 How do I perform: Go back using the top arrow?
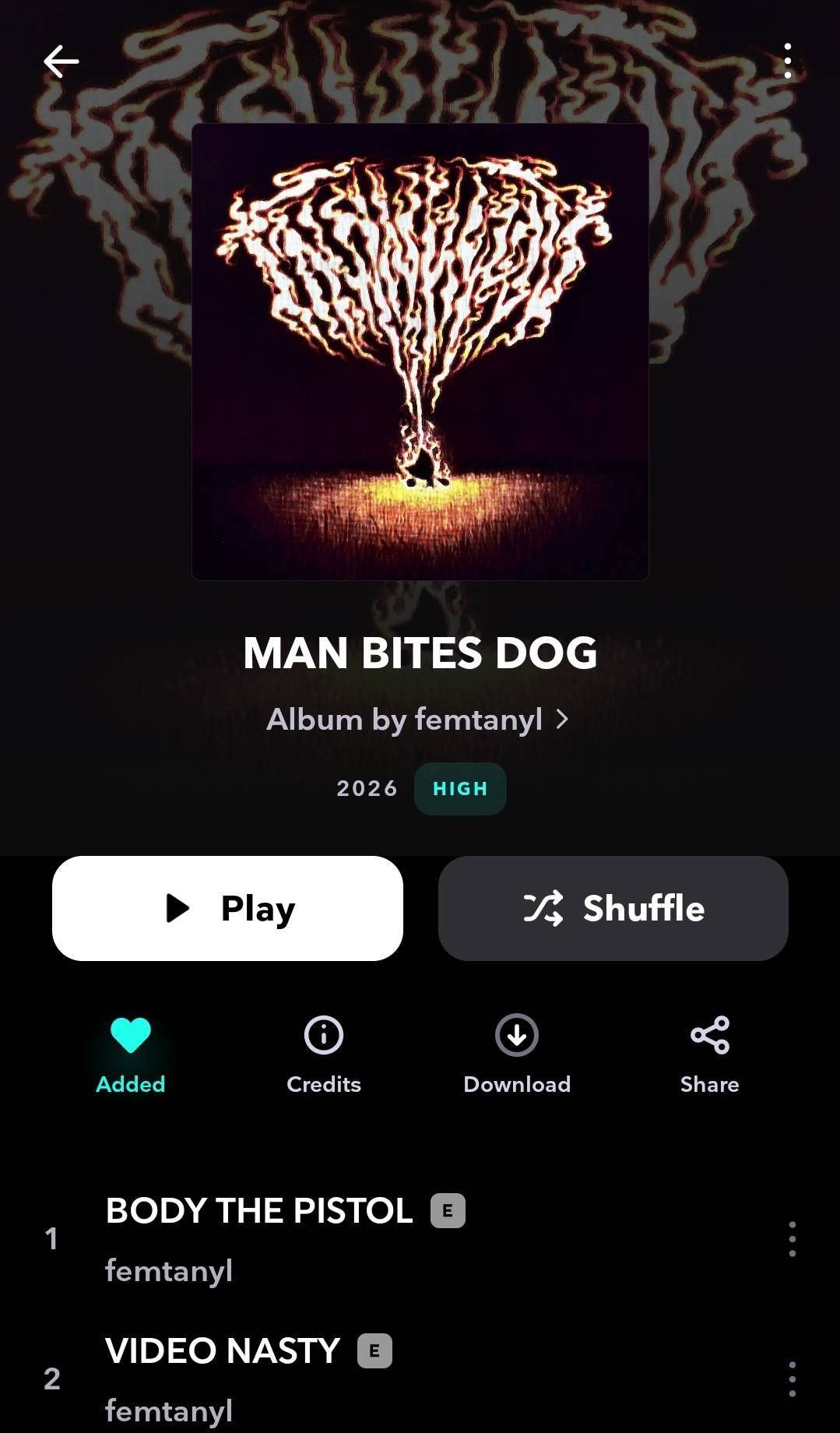[62, 62]
